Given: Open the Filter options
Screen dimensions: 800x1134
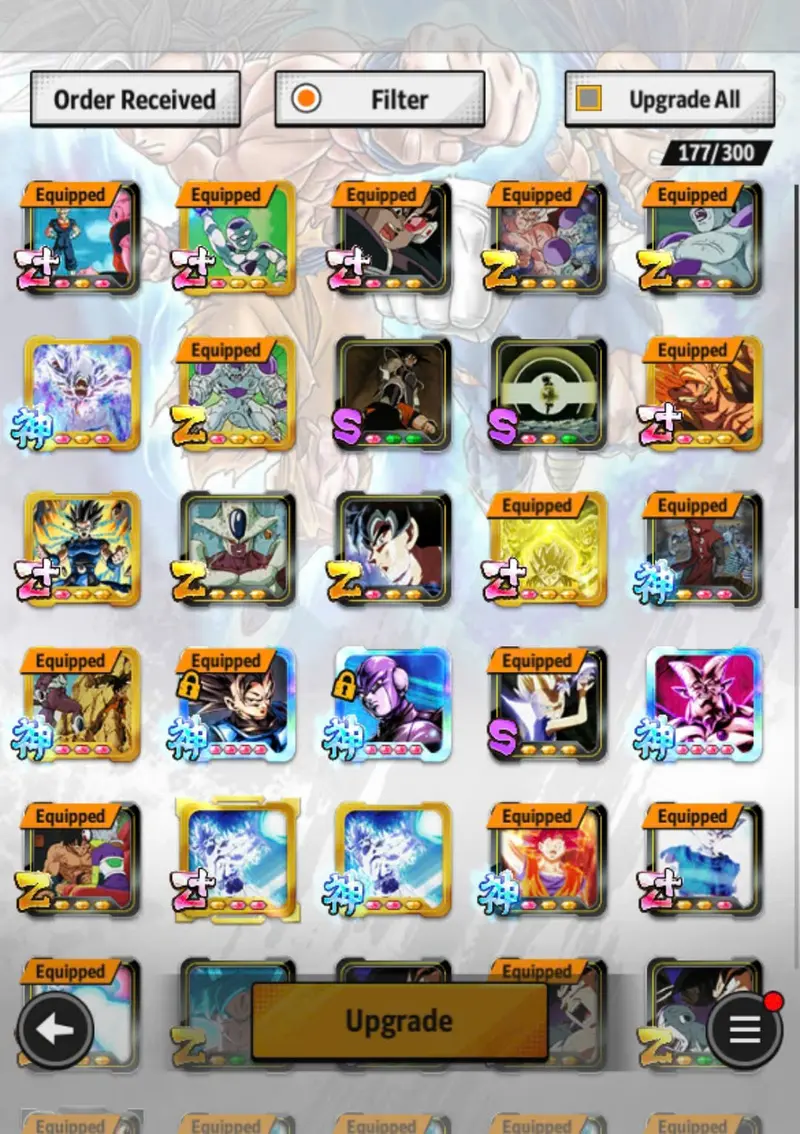Looking at the screenshot, I should pyautogui.click(x=380, y=99).
